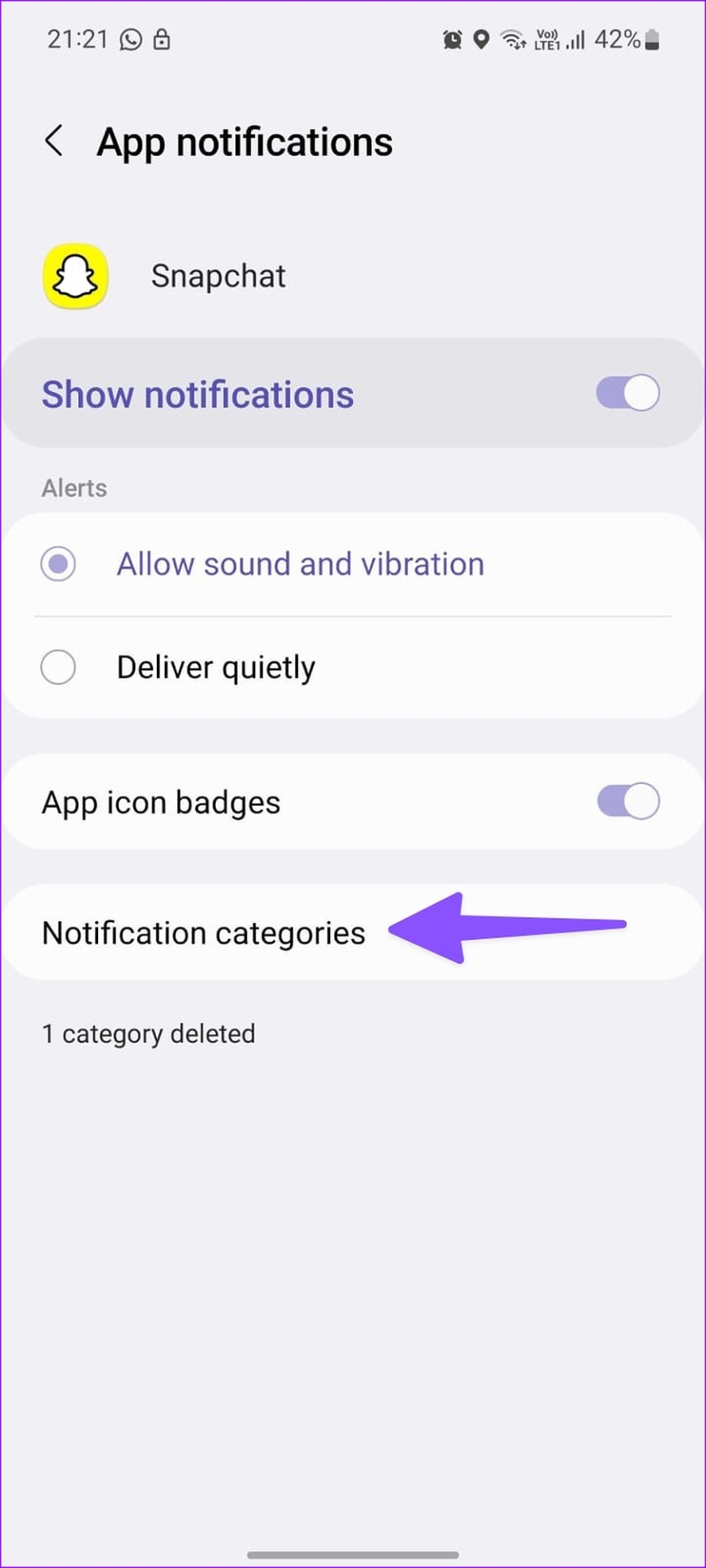706x1568 pixels.
Task: Select Allow sound and vibration
Action: click(x=58, y=564)
